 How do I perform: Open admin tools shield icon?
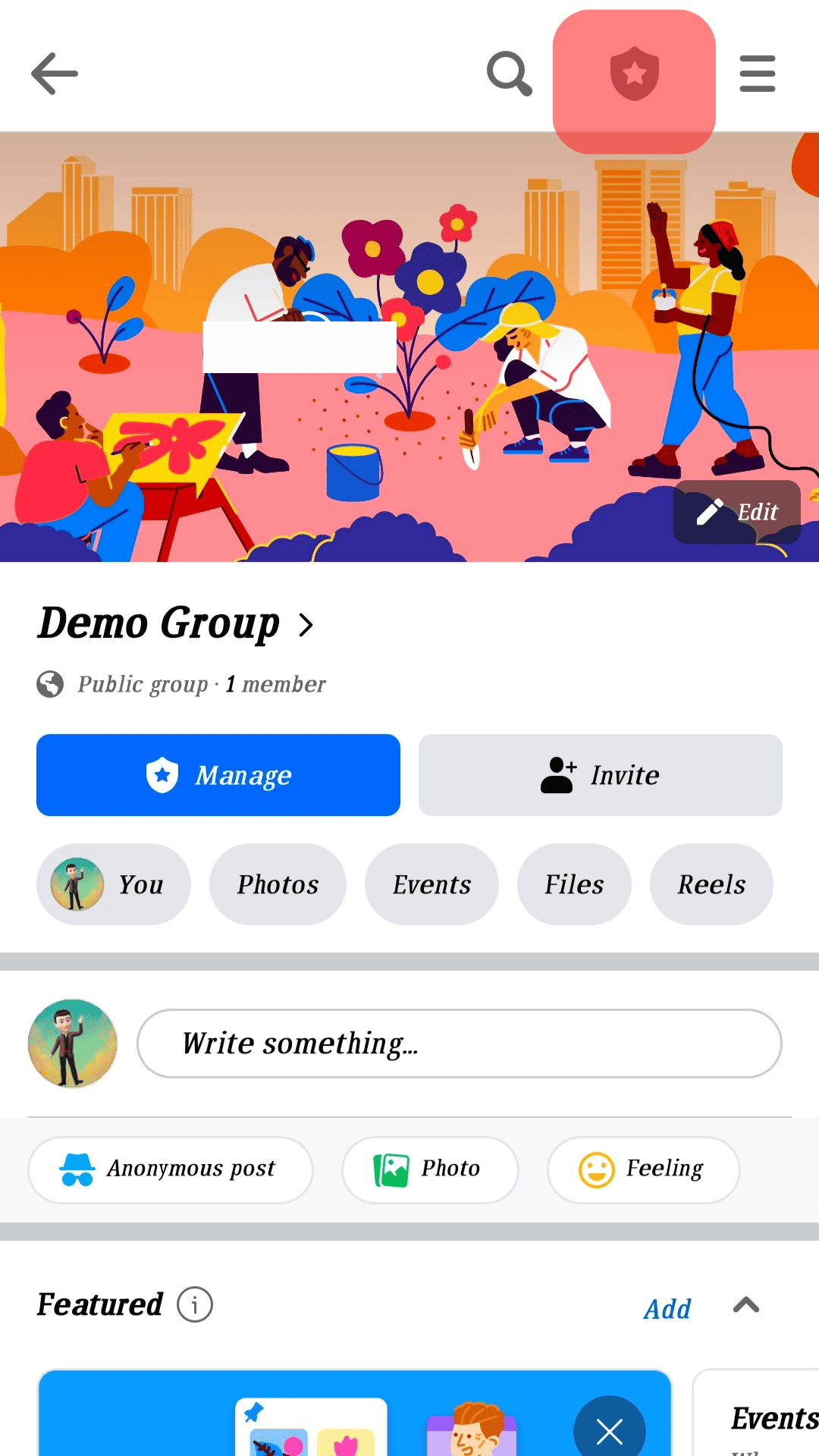pyautogui.click(x=634, y=74)
